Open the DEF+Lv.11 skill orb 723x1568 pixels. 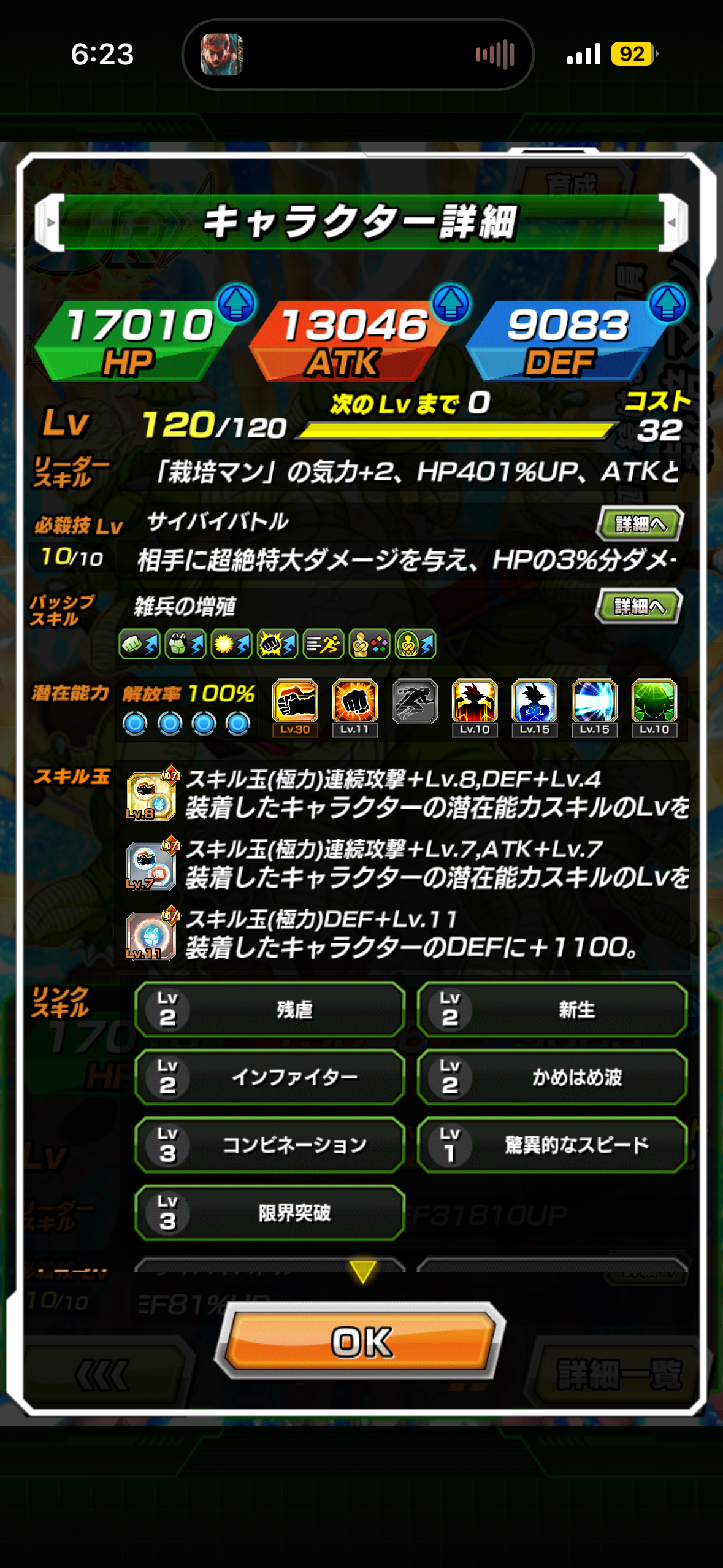pyautogui.click(x=151, y=936)
